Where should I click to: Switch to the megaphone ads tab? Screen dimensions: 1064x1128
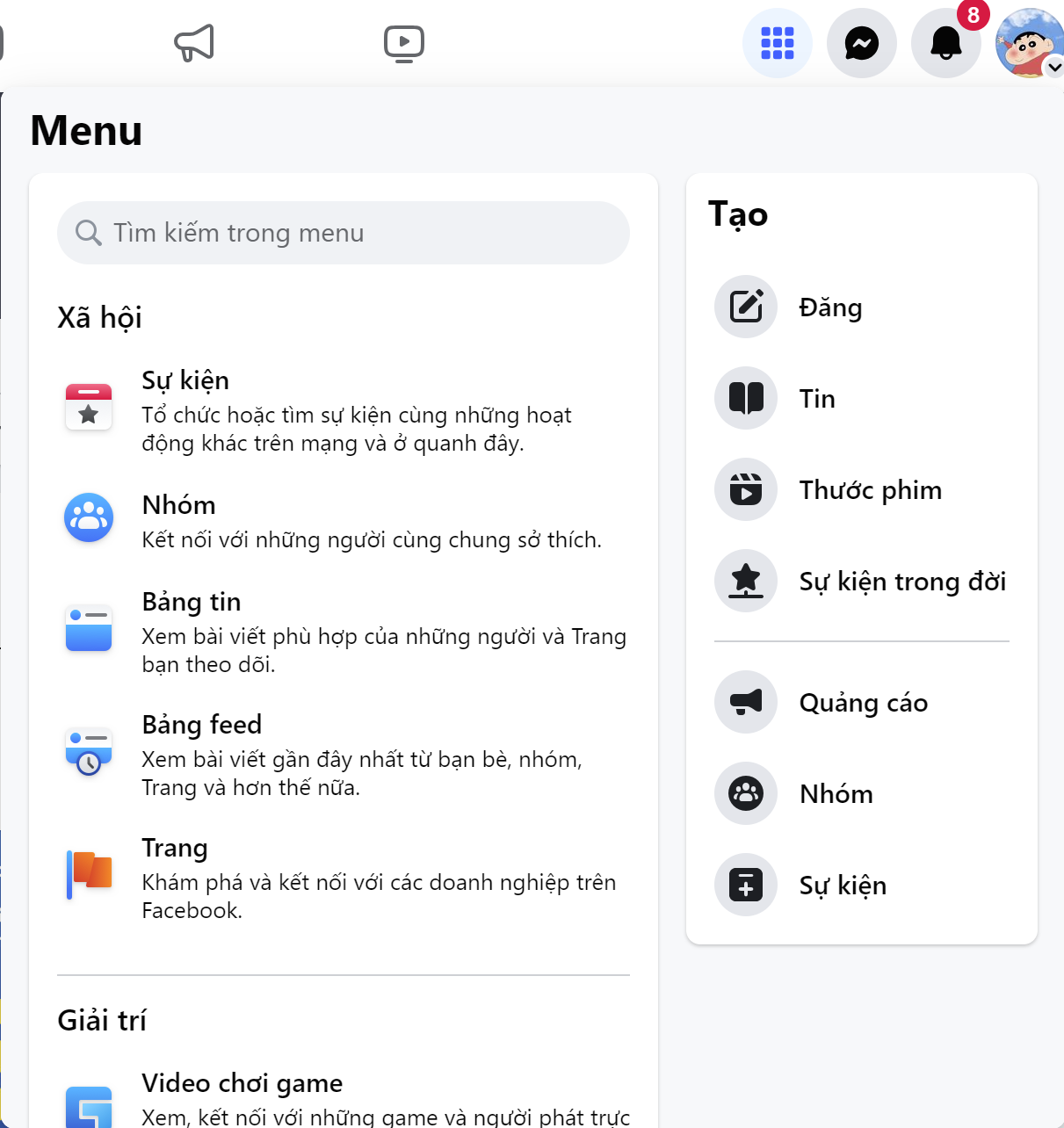[x=194, y=43]
